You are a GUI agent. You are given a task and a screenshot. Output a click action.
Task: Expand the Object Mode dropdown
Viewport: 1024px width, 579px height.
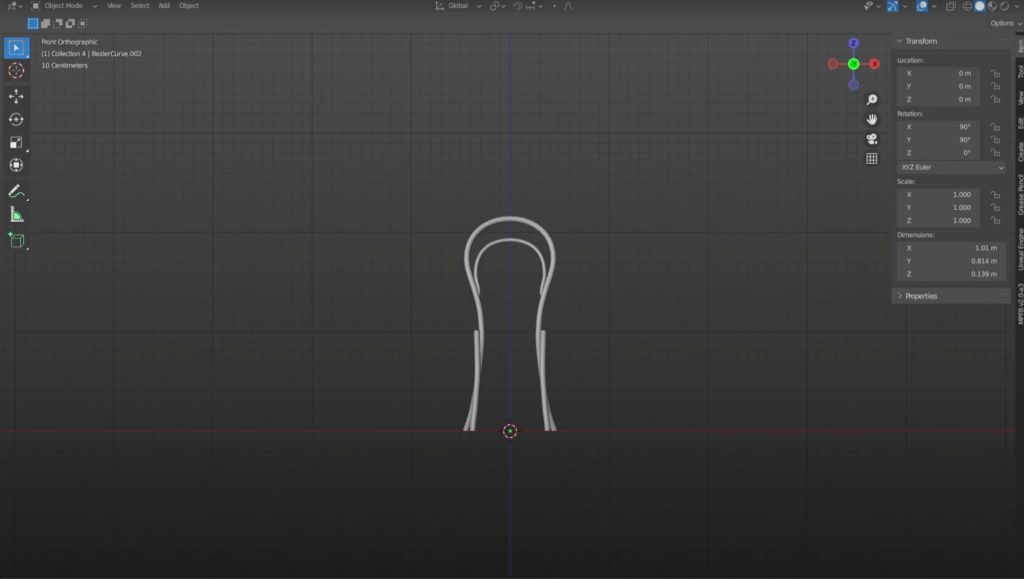click(x=64, y=6)
